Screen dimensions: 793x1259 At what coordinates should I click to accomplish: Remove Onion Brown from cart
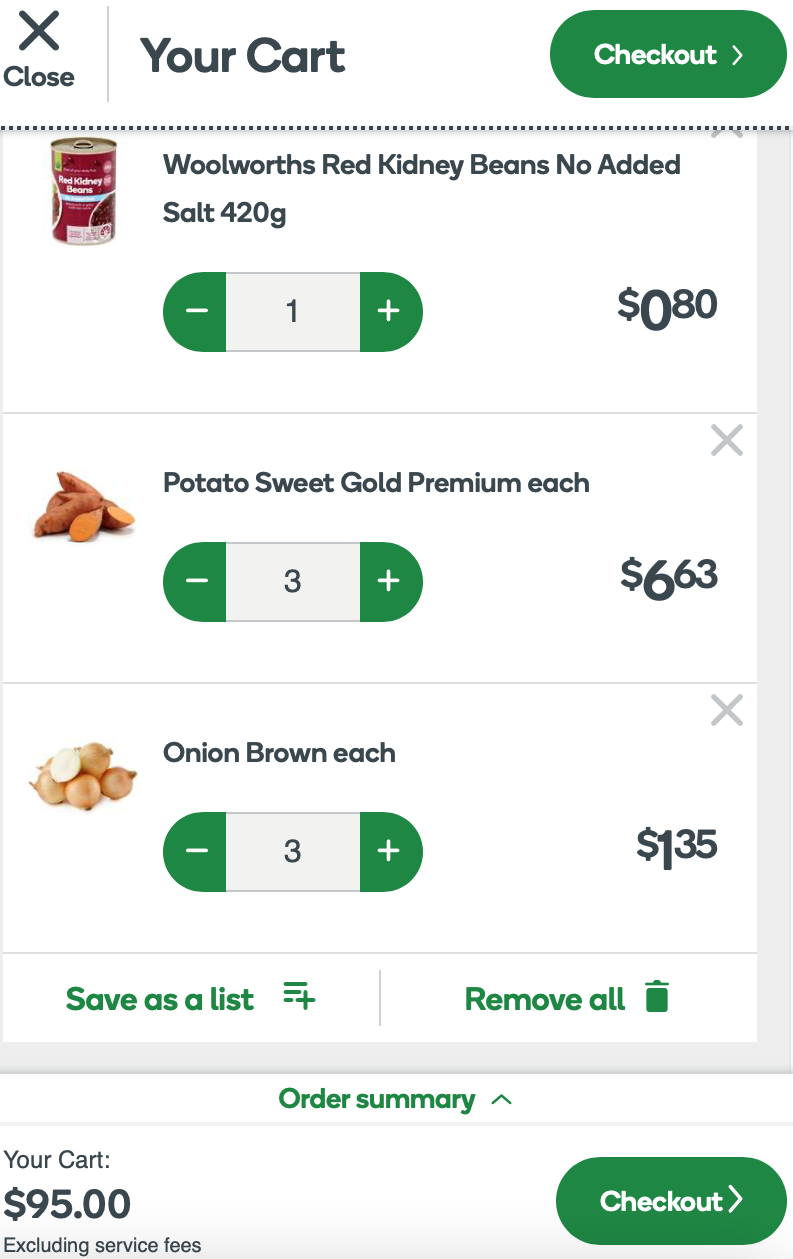point(726,711)
